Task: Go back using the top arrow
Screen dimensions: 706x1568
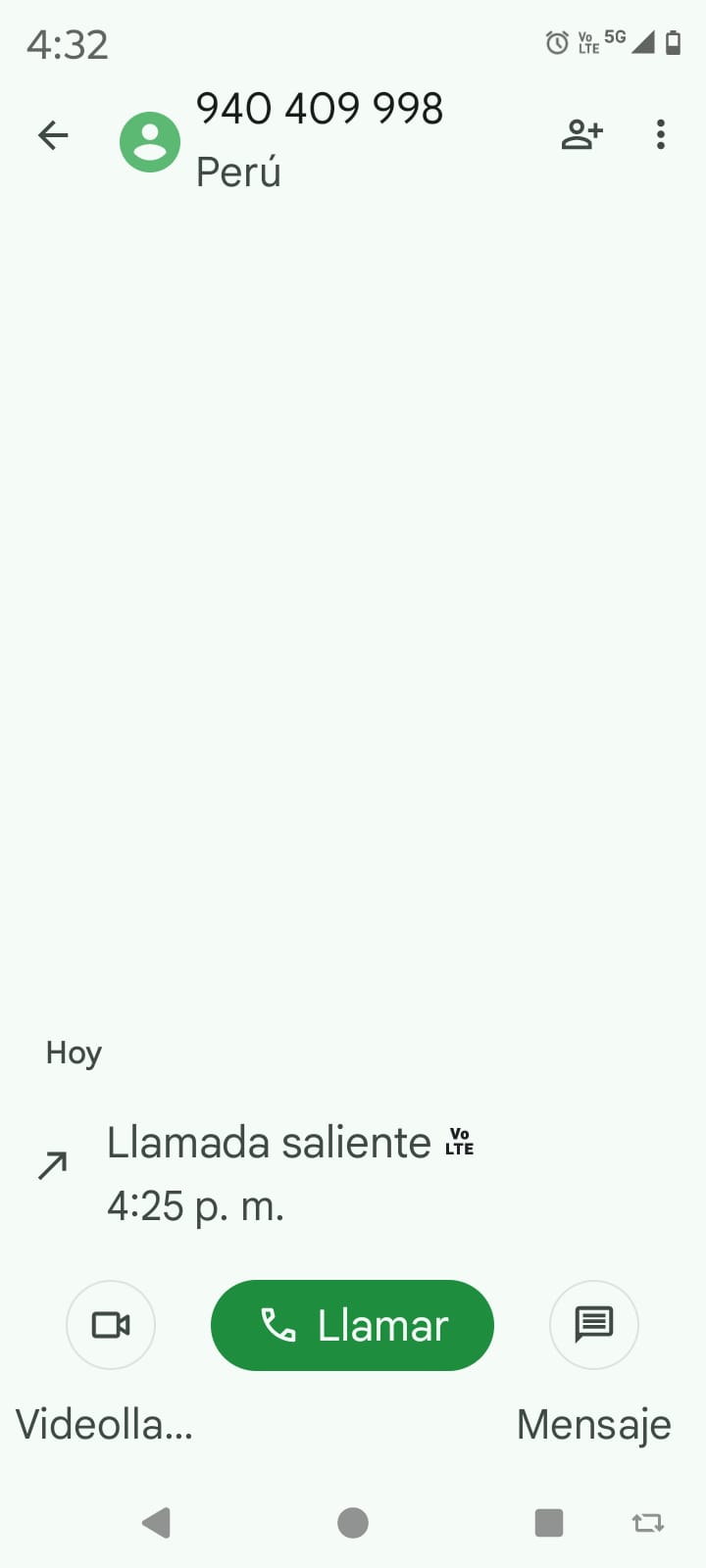Action: [x=53, y=135]
